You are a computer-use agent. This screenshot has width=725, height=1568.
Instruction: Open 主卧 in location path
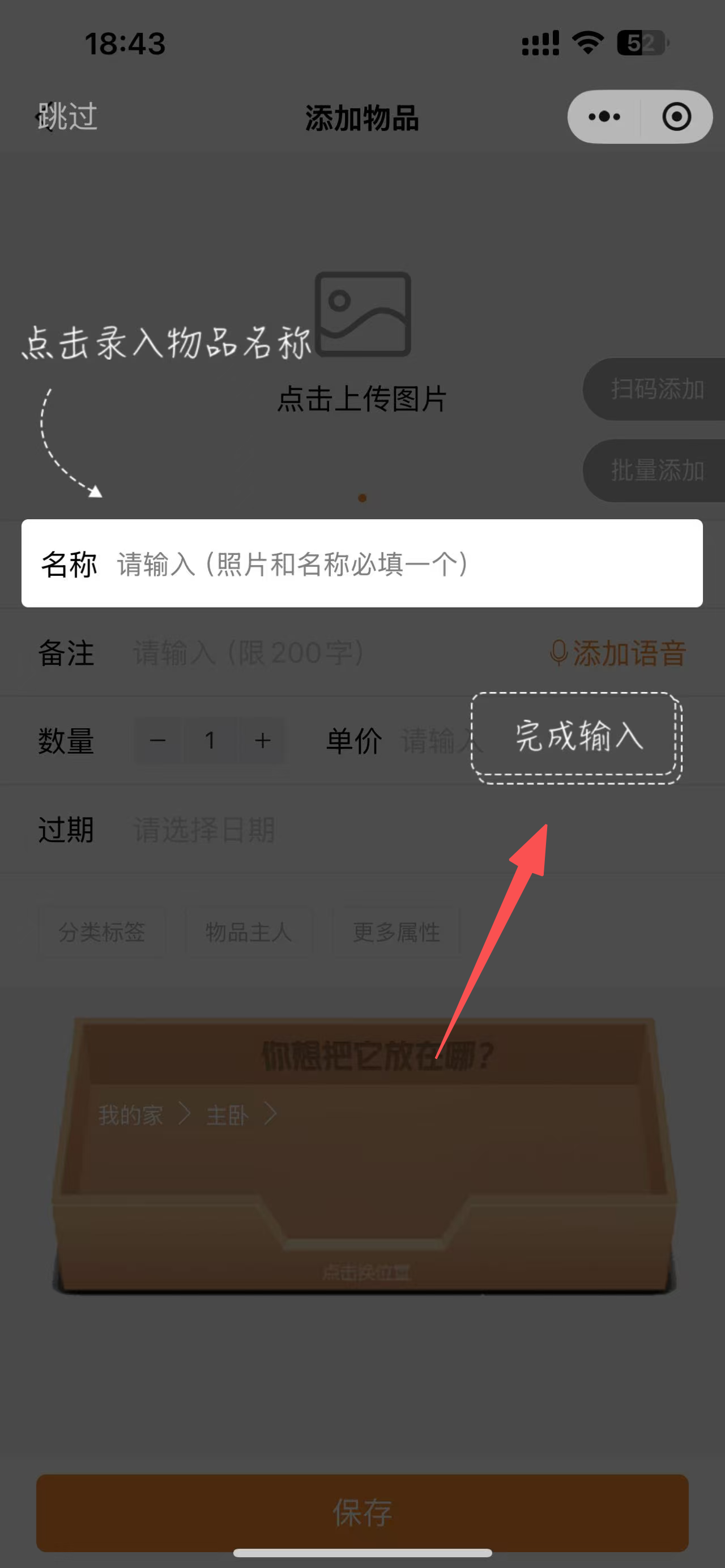[x=227, y=1115]
